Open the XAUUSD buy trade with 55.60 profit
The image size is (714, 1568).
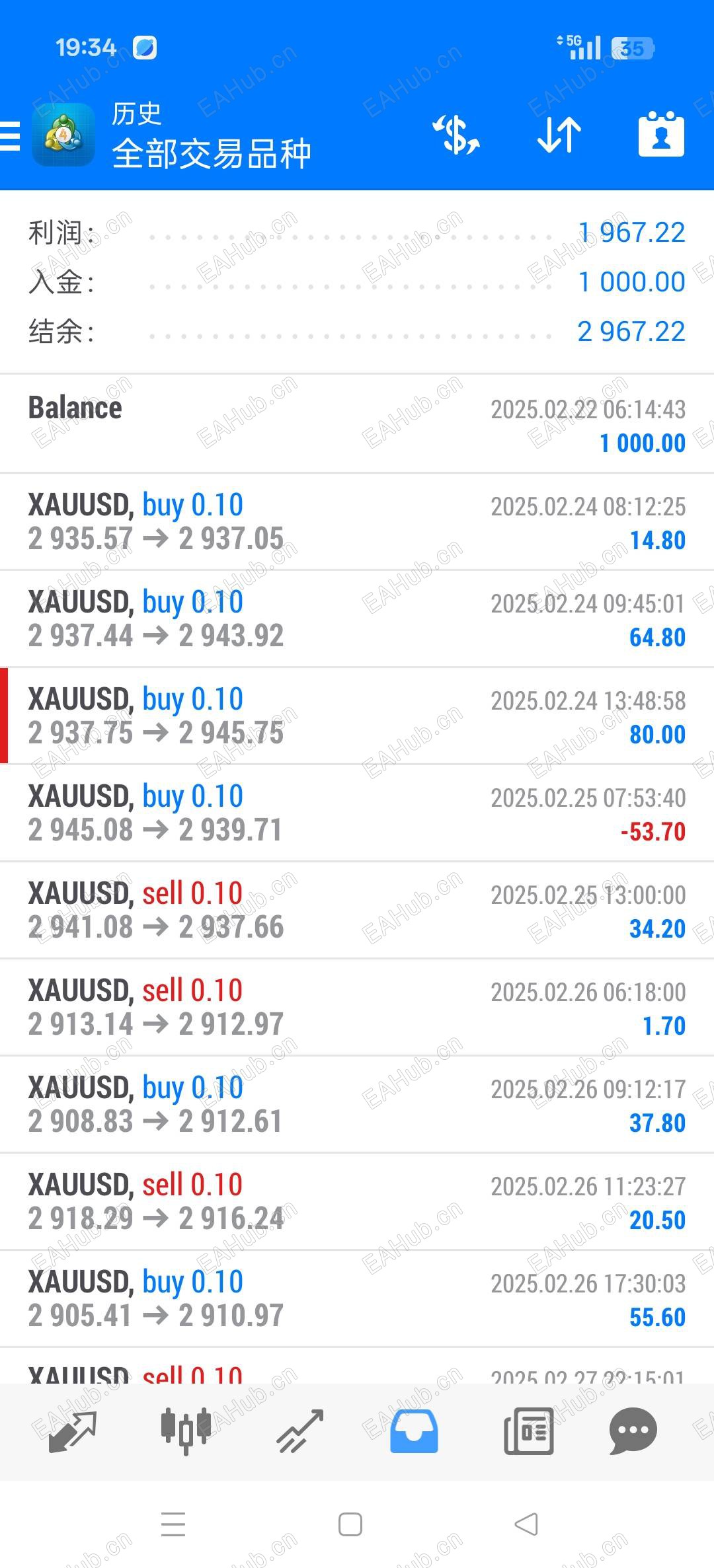pyautogui.click(x=357, y=1298)
